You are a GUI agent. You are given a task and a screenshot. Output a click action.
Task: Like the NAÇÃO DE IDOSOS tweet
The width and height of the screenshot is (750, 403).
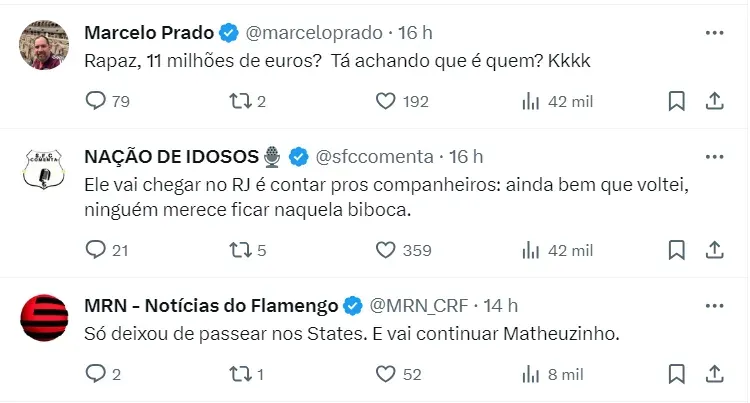click(x=386, y=249)
